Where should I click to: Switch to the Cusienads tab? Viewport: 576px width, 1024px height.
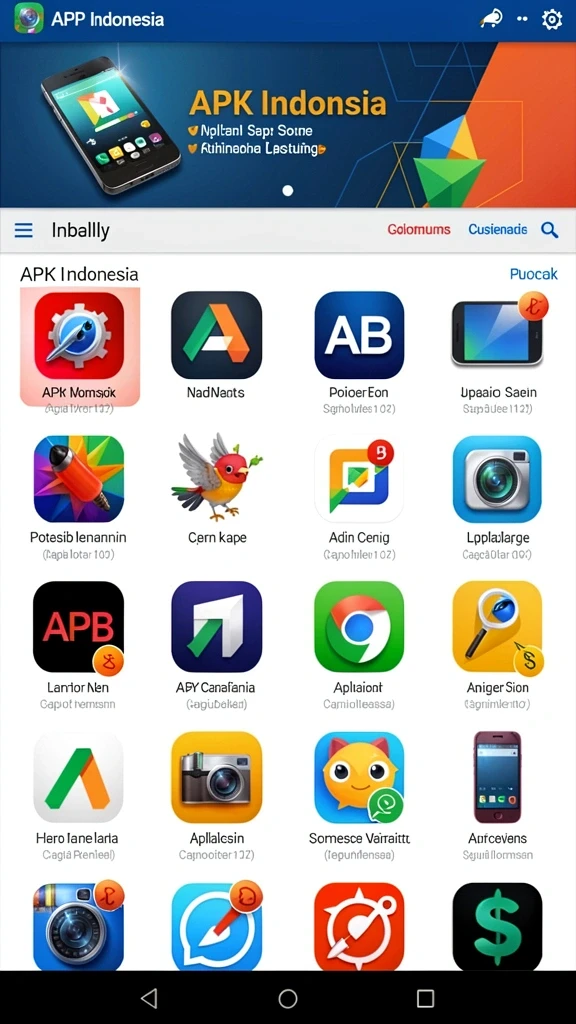pos(498,229)
